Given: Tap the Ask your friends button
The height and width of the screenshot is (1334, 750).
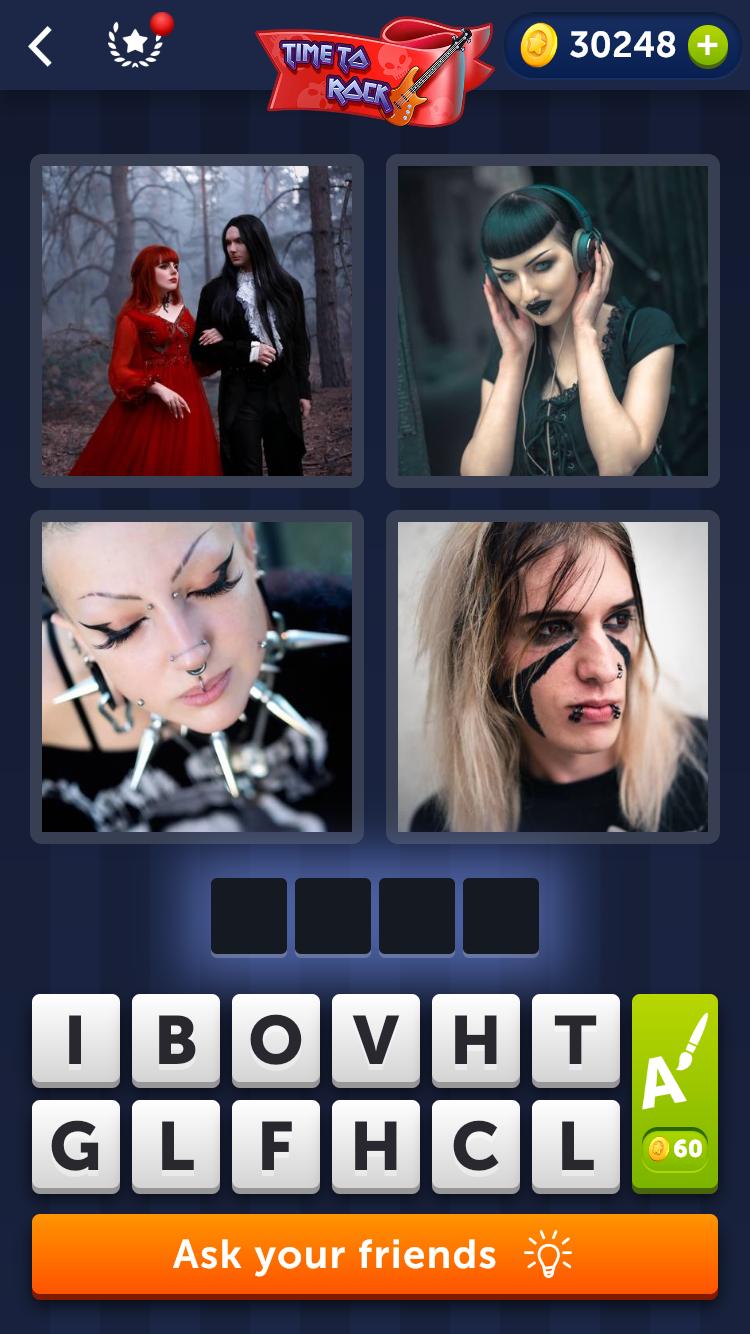Looking at the screenshot, I should click(375, 1255).
